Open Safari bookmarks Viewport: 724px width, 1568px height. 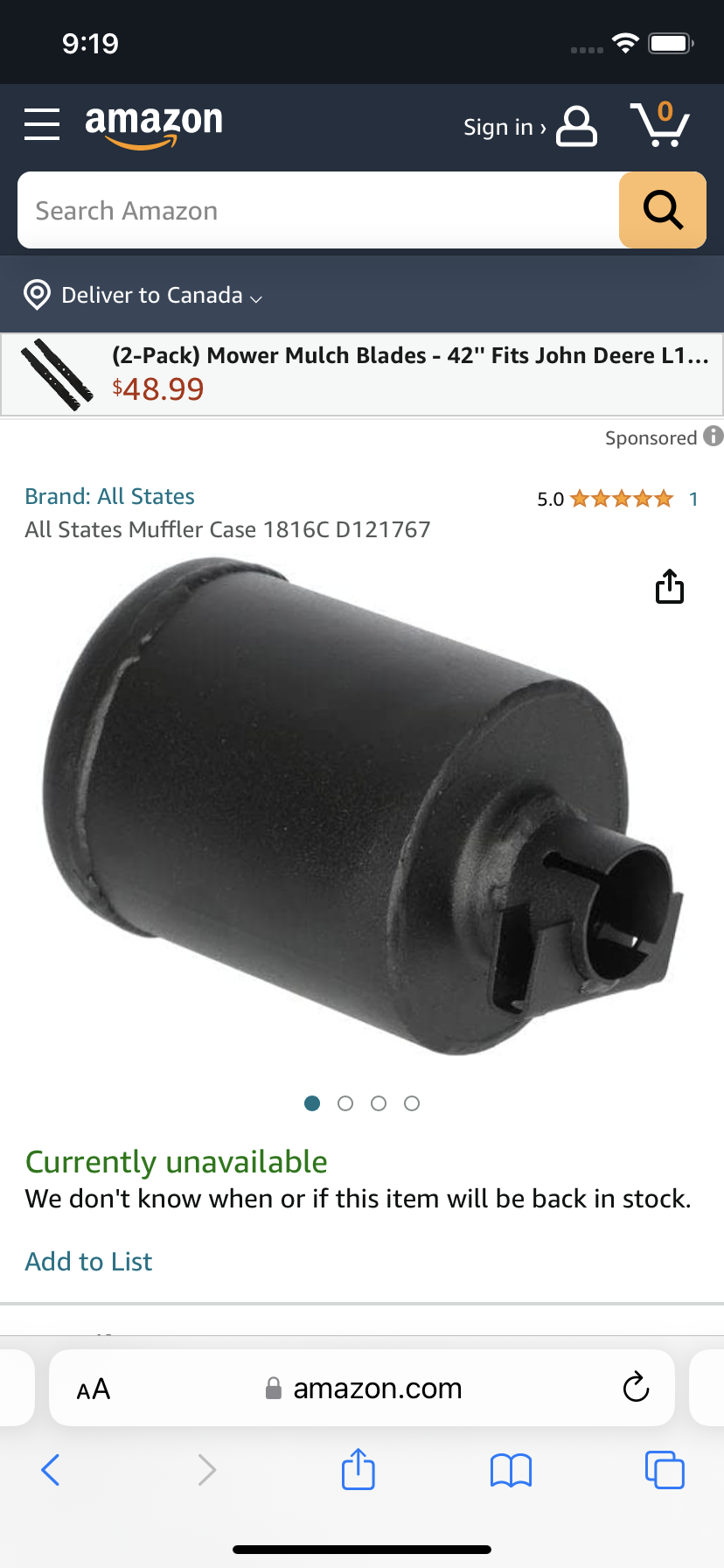point(511,1470)
